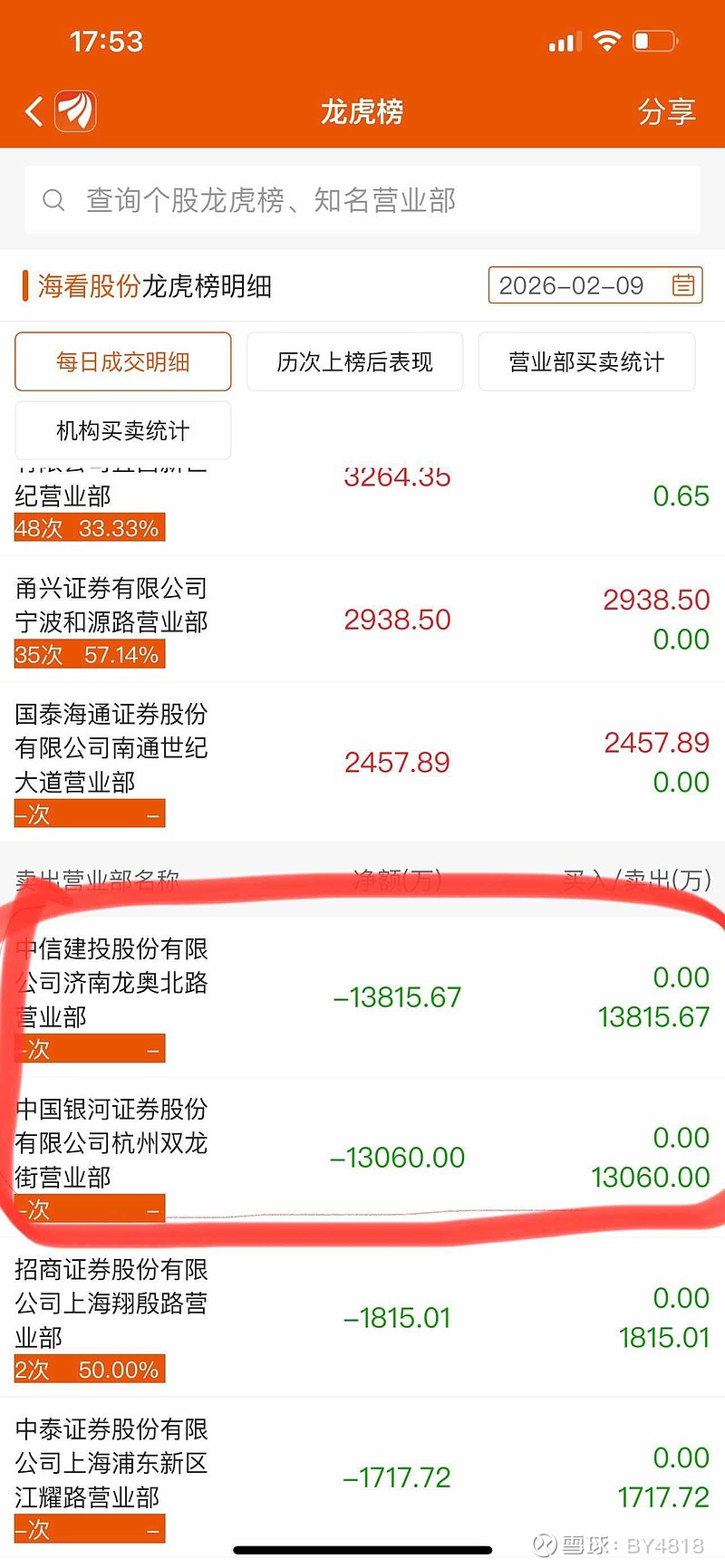
Task: Tap 分享 to share this page
Action: [667, 111]
